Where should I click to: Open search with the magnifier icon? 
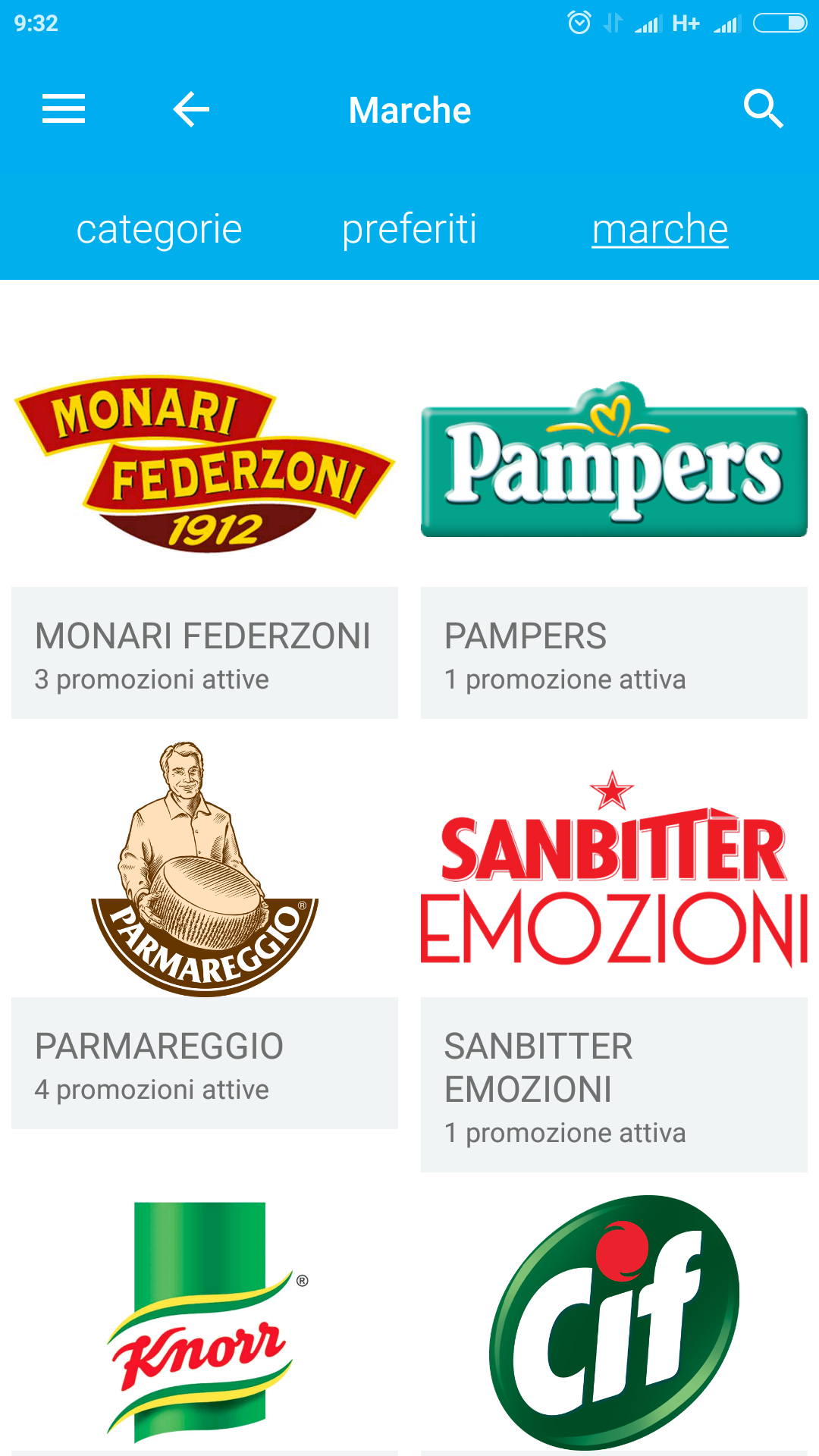pyautogui.click(x=763, y=109)
